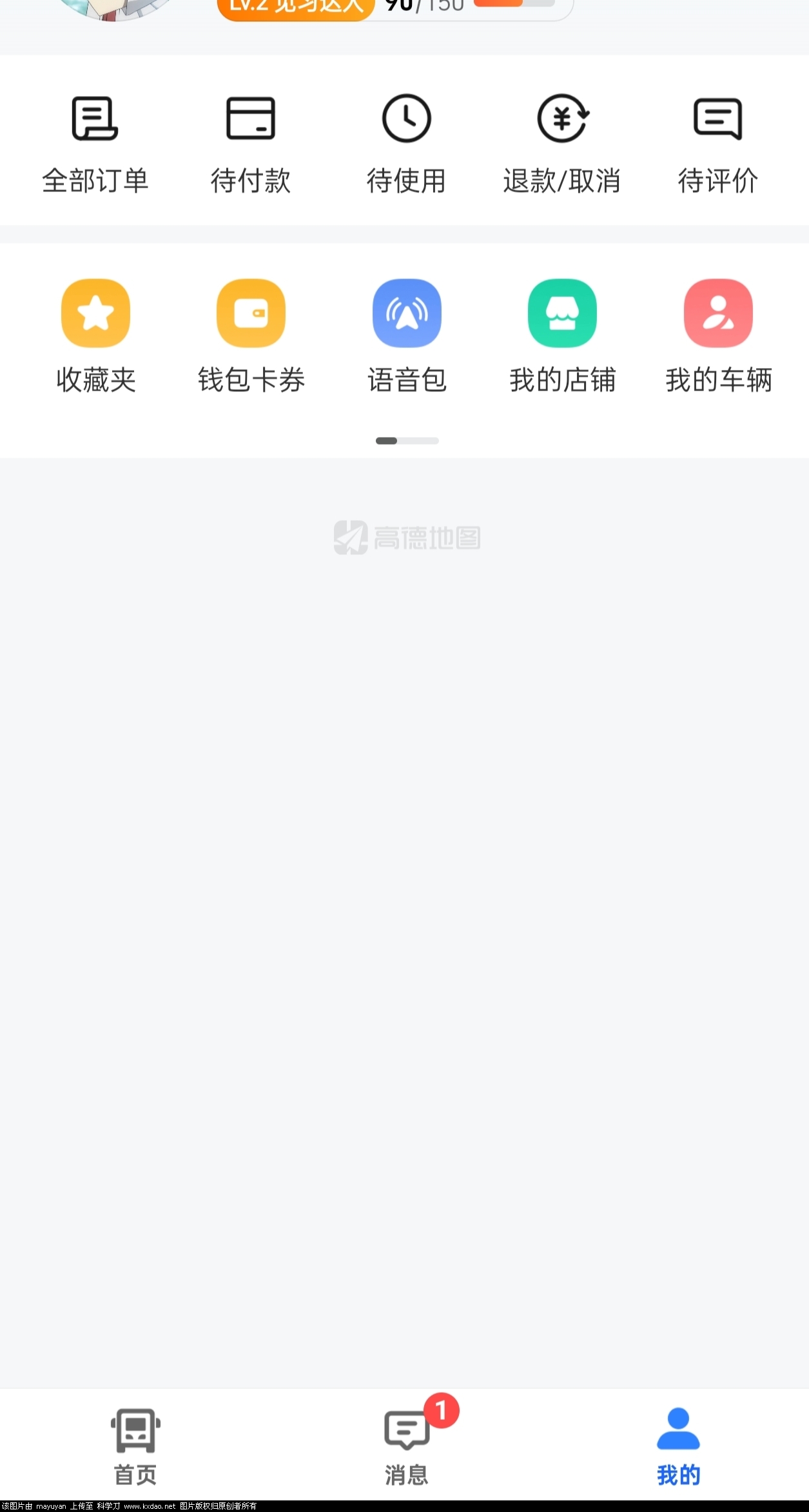Screen dimensions: 809x1512
Task: Open 待使用 orders awaiting use
Action: click(x=406, y=144)
